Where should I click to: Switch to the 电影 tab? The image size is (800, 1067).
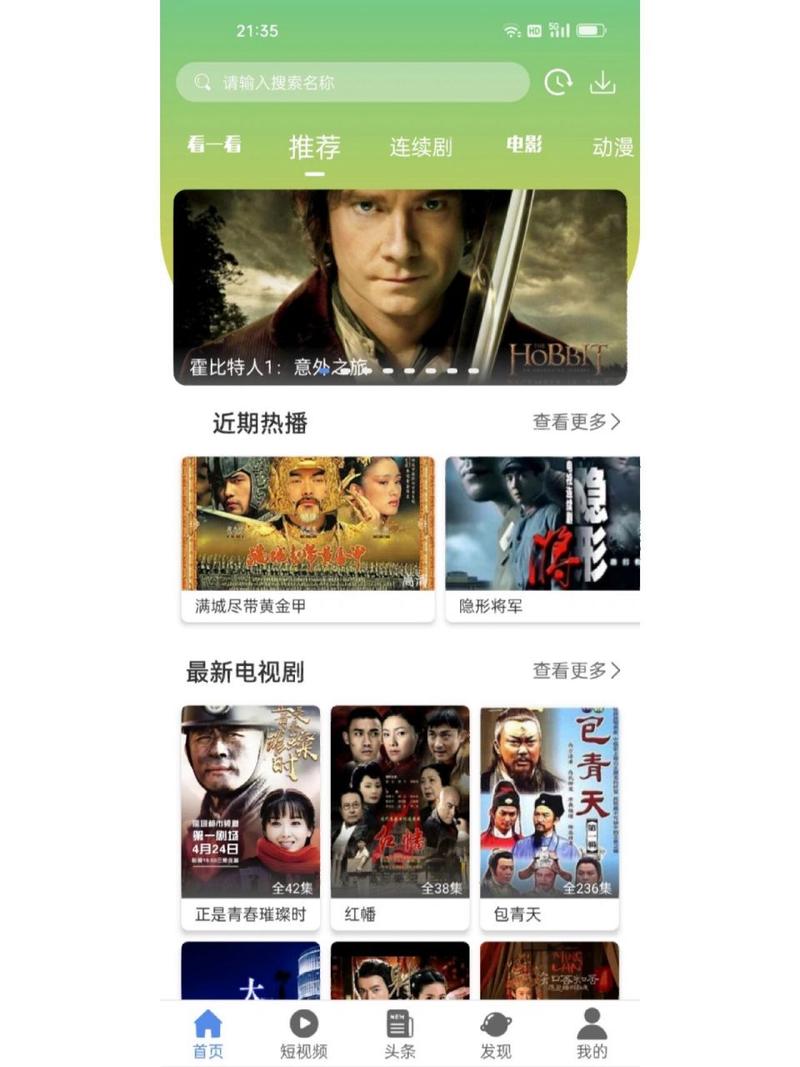click(524, 146)
